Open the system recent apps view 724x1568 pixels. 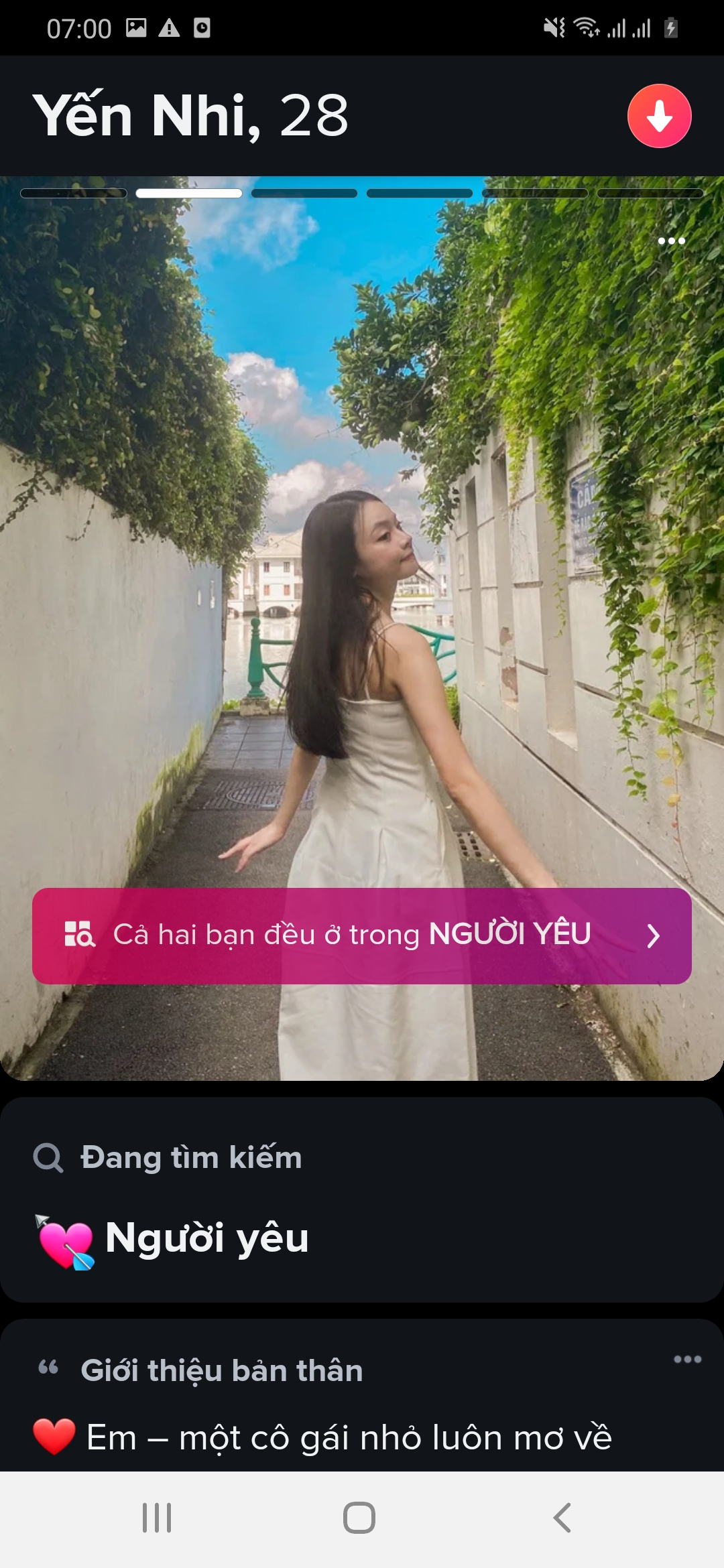[x=157, y=1518]
